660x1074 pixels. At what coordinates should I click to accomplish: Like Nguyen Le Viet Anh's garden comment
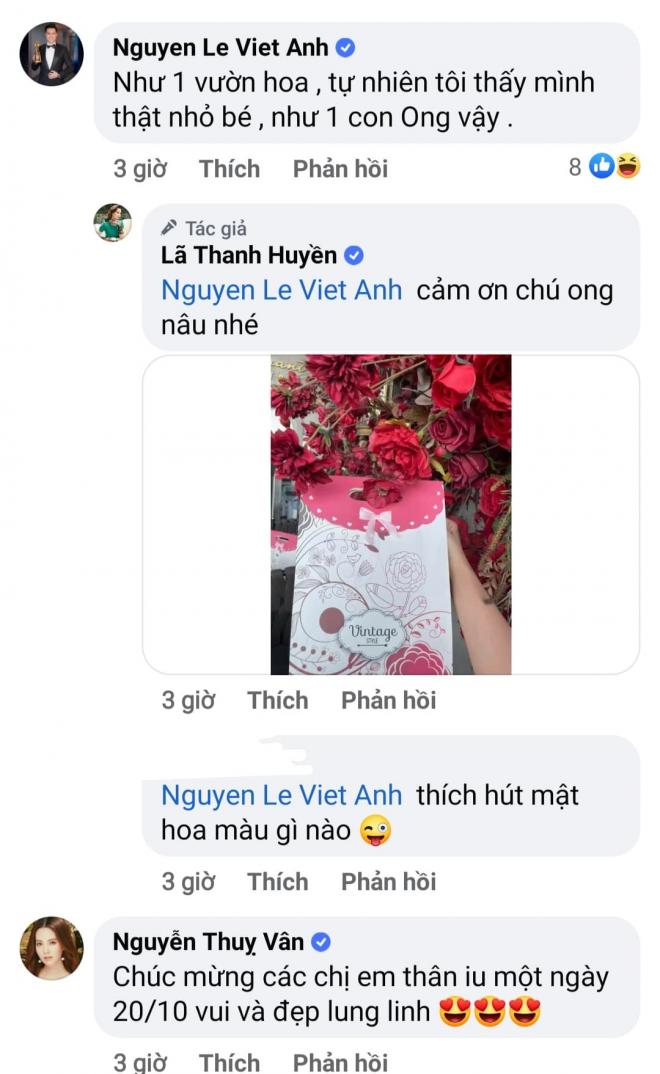pyautogui.click(x=229, y=169)
